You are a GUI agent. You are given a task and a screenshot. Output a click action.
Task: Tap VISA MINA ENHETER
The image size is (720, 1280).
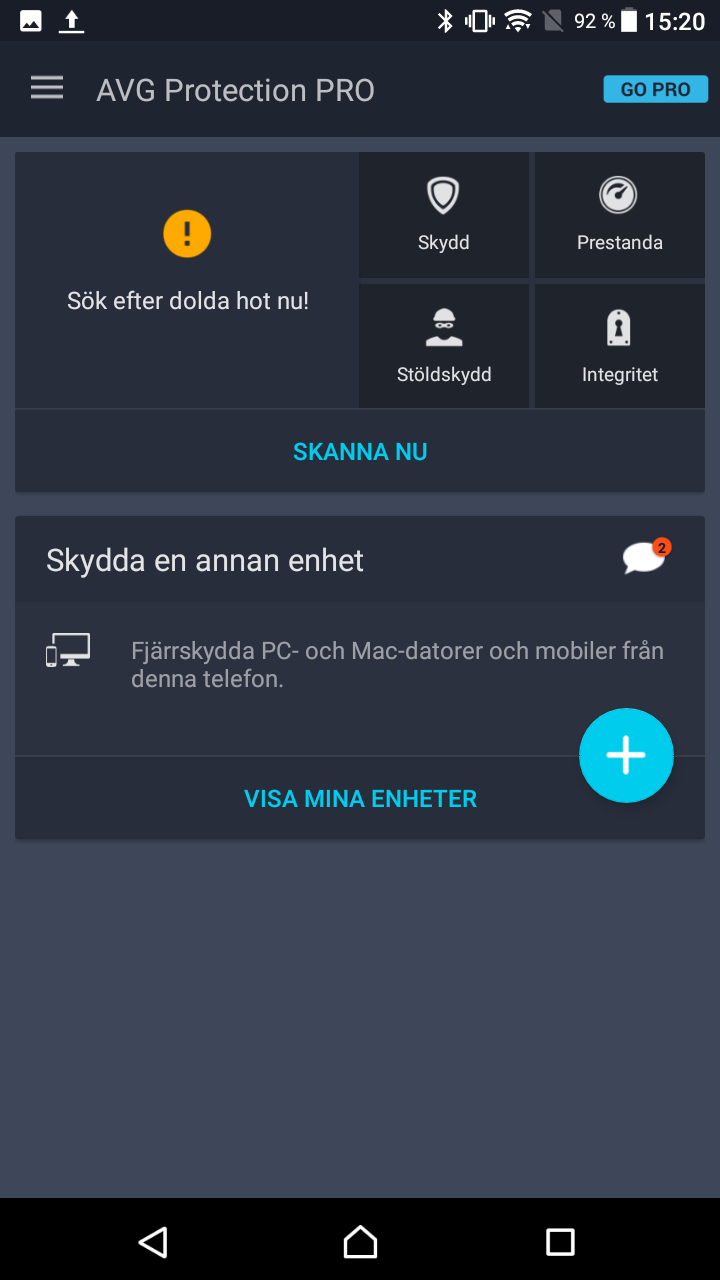click(360, 799)
